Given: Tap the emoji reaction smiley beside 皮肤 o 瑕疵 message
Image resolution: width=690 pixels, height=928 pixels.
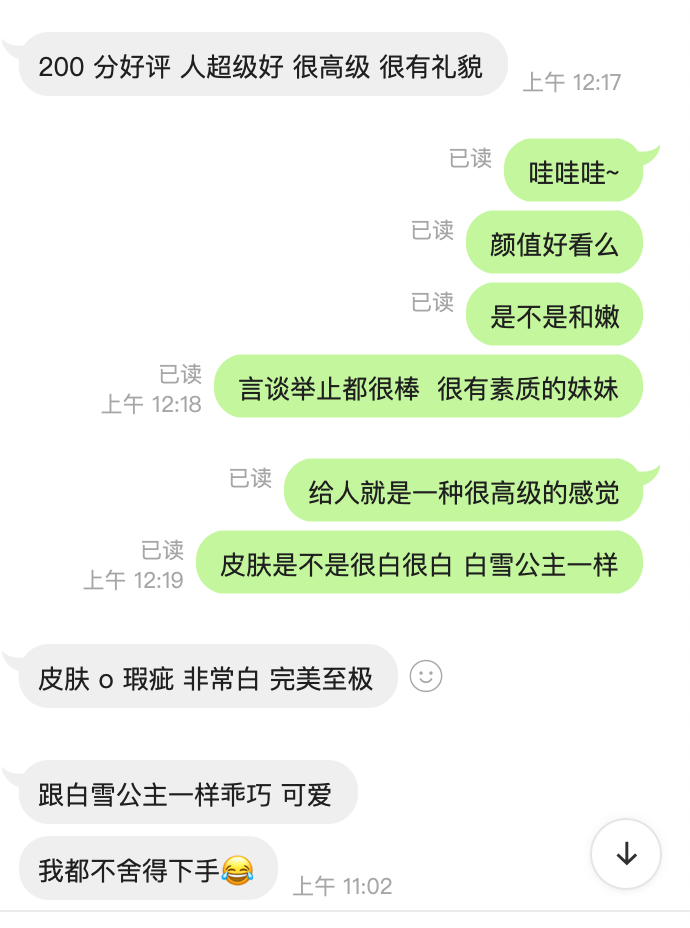Looking at the screenshot, I should pos(426,676).
